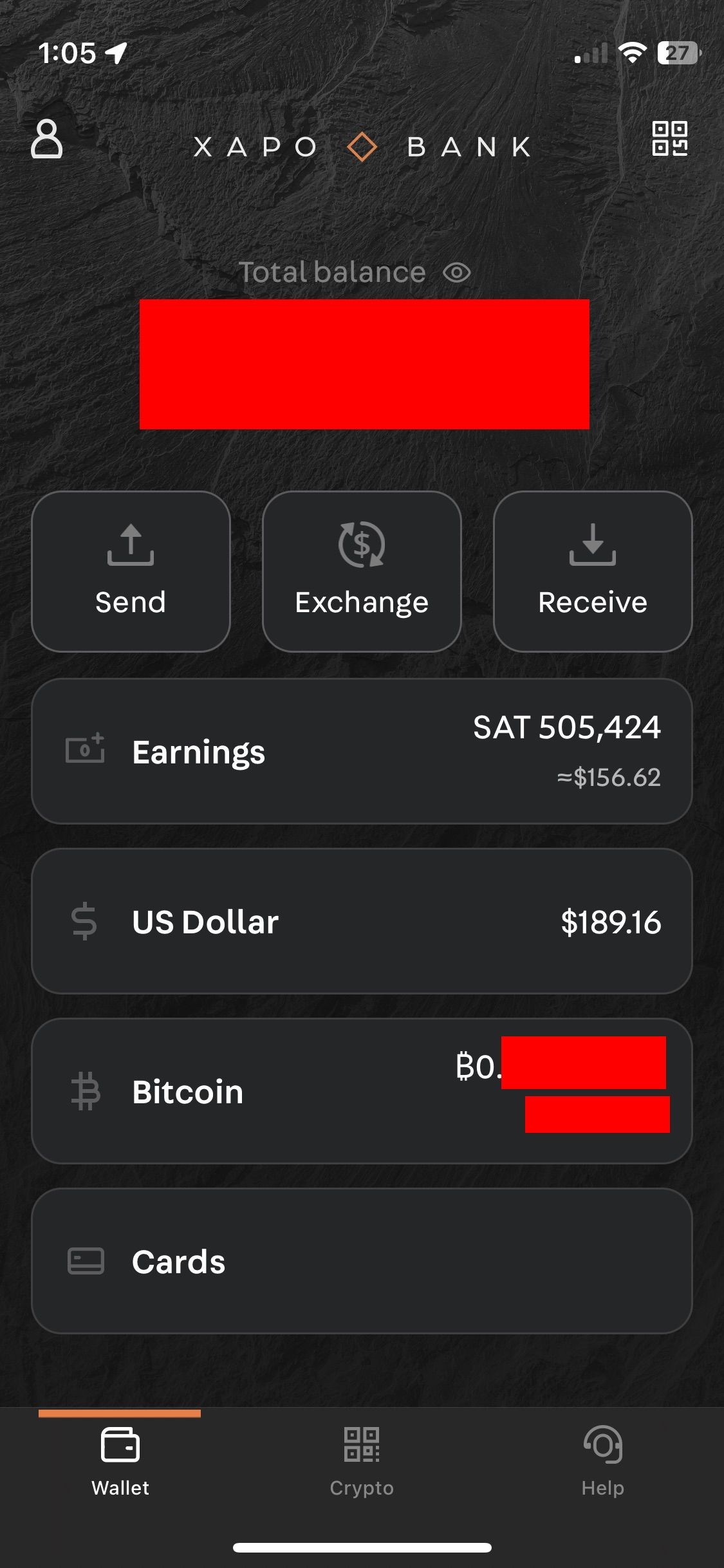
Task: Open the Earnings card
Action: click(362, 751)
